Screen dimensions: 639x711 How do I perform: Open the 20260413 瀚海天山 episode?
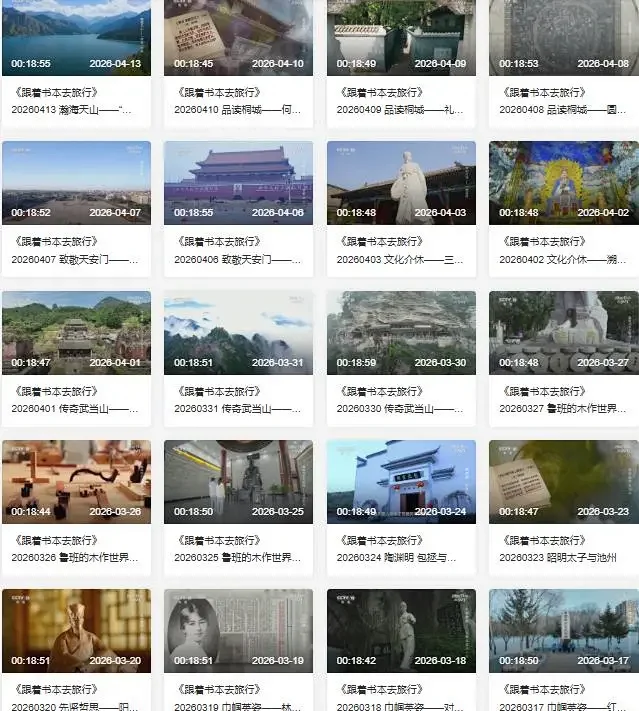pos(76,63)
